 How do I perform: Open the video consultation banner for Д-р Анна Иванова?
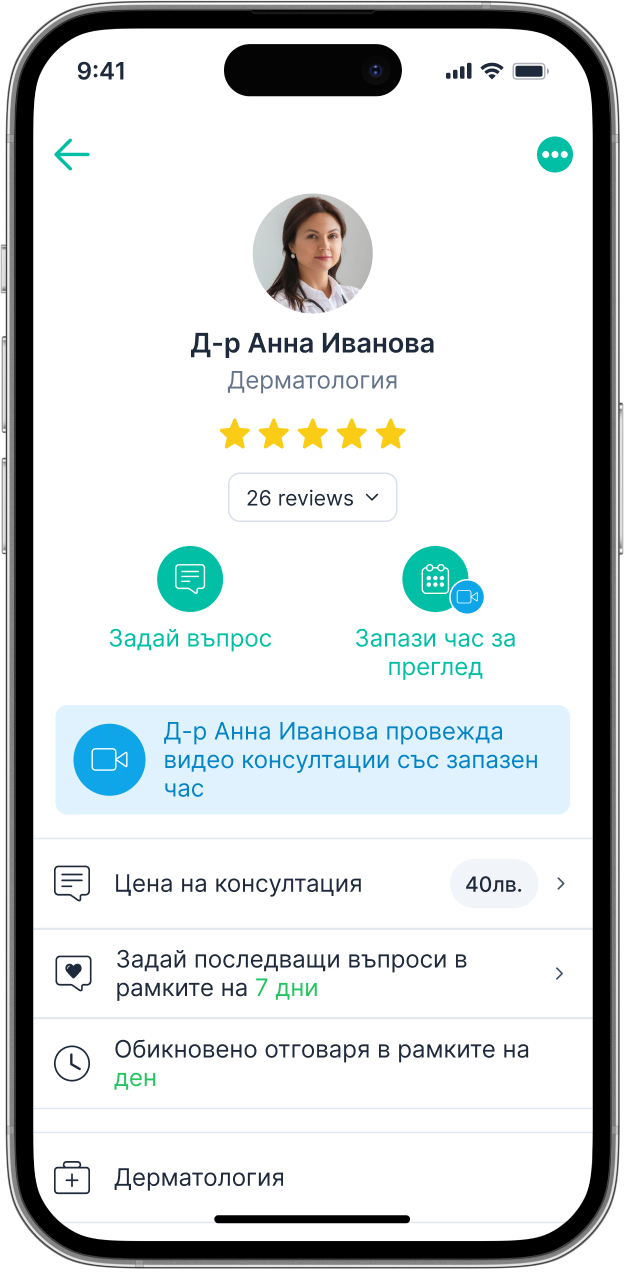click(x=312, y=760)
